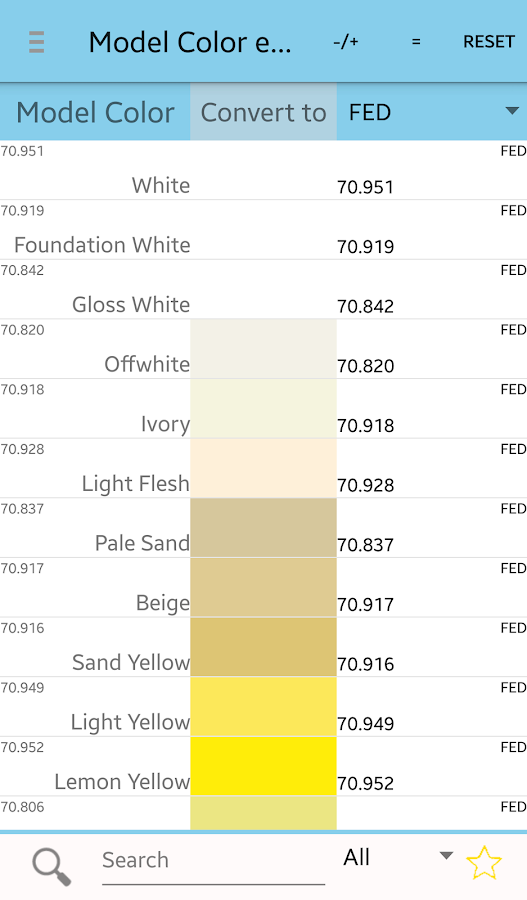This screenshot has width=527, height=900.
Task: Open the All filter dropdown
Action: 397,857
